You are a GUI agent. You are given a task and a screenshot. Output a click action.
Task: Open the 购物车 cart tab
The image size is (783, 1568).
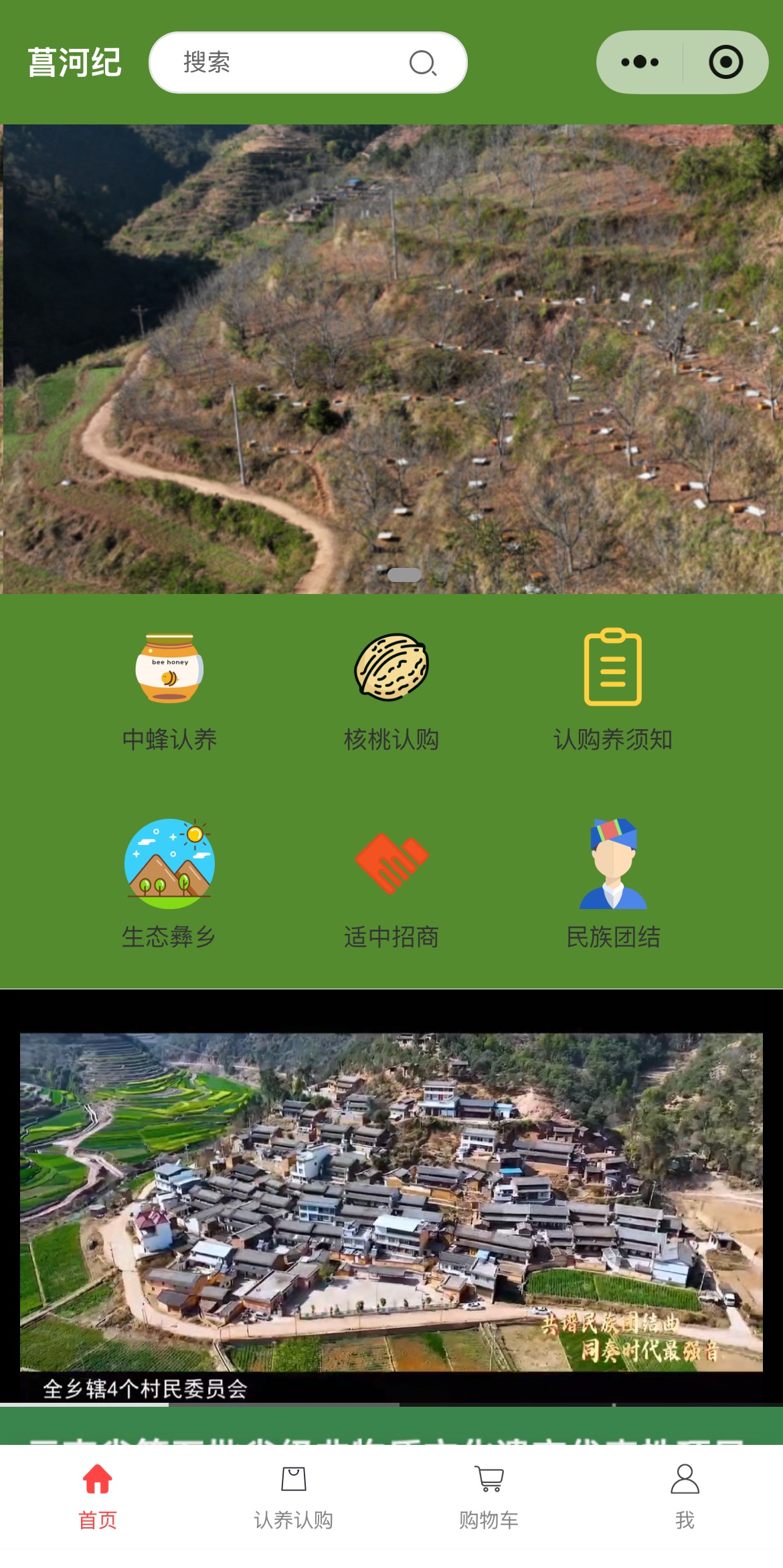[489, 1497]
